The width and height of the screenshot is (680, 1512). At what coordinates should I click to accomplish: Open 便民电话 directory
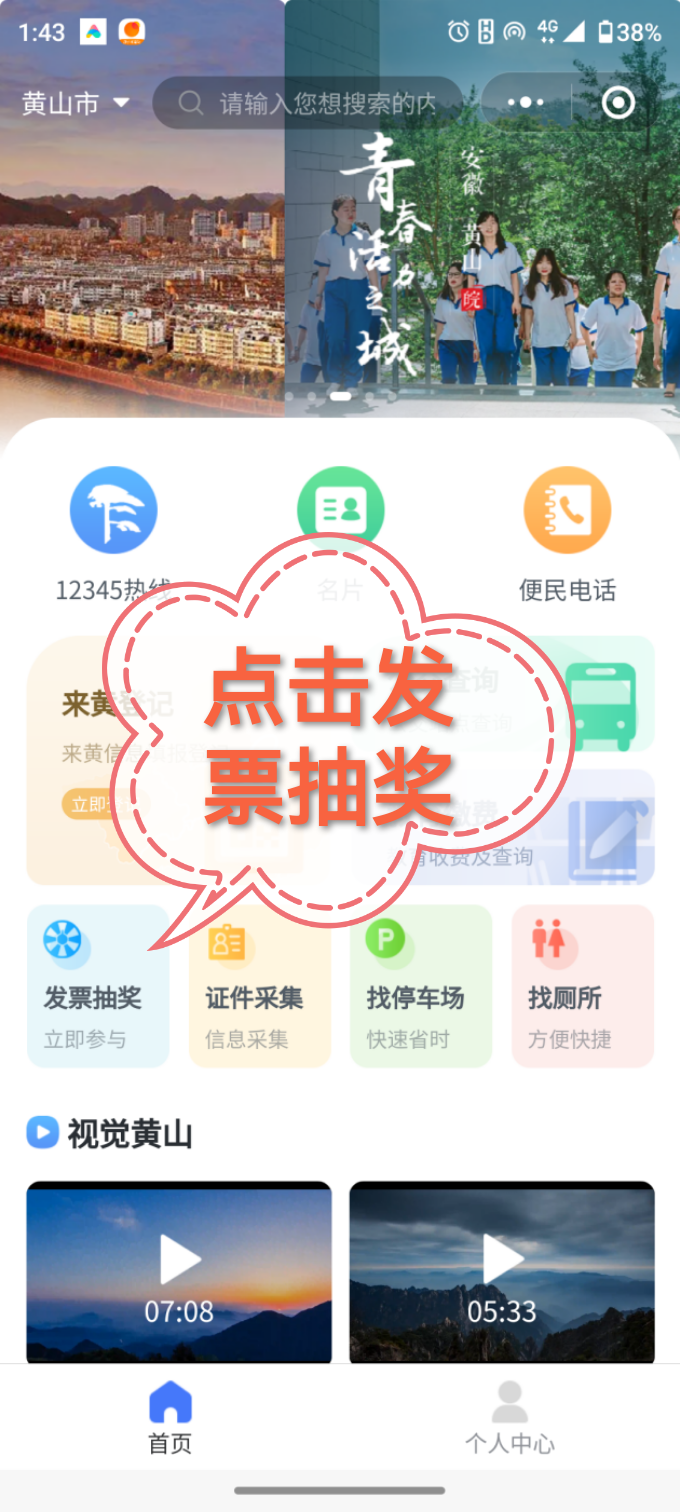click(x=567, y=535)
